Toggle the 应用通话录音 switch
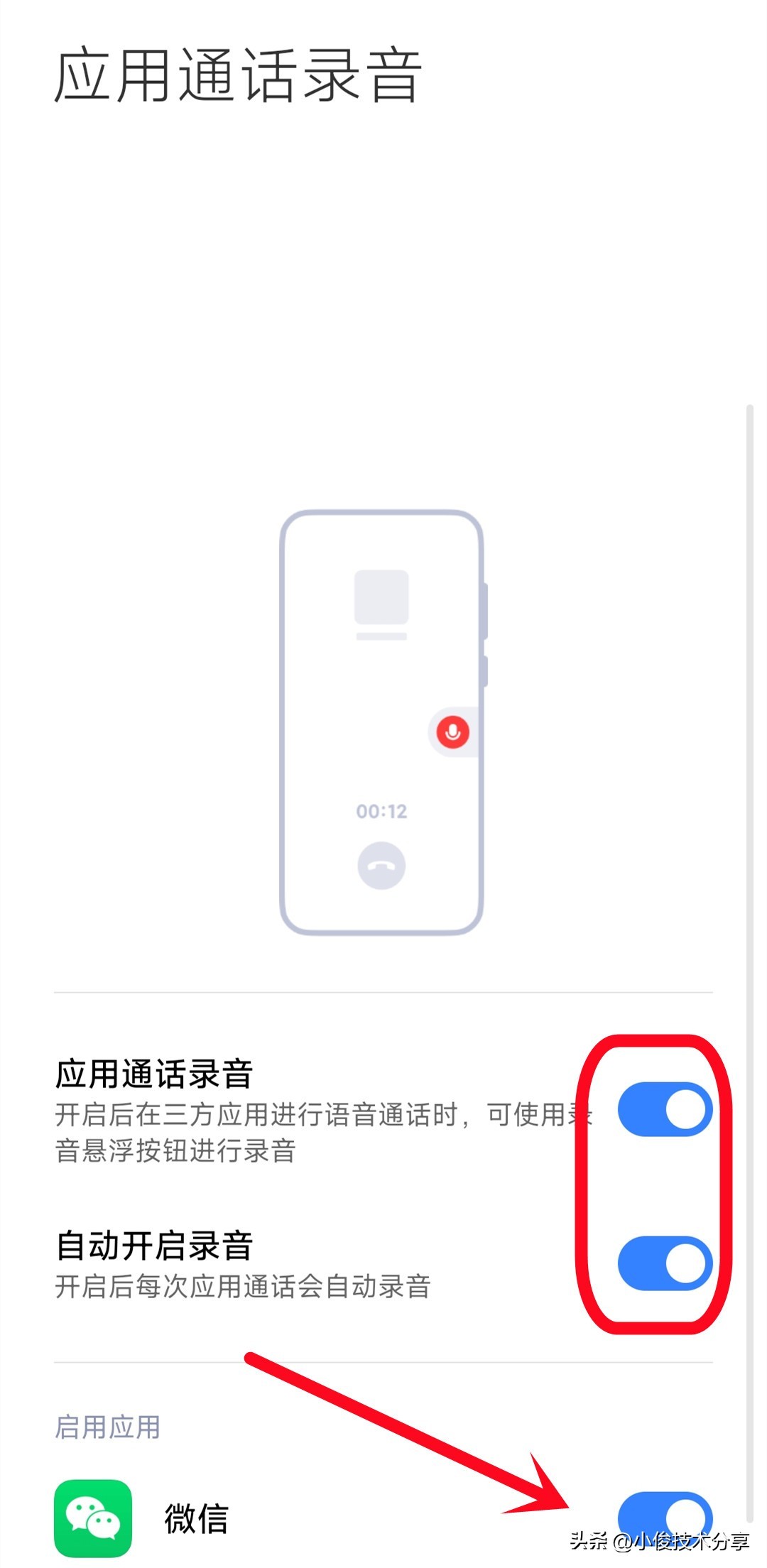The width and height of the screenshot is (767, 1568). 664,1109
